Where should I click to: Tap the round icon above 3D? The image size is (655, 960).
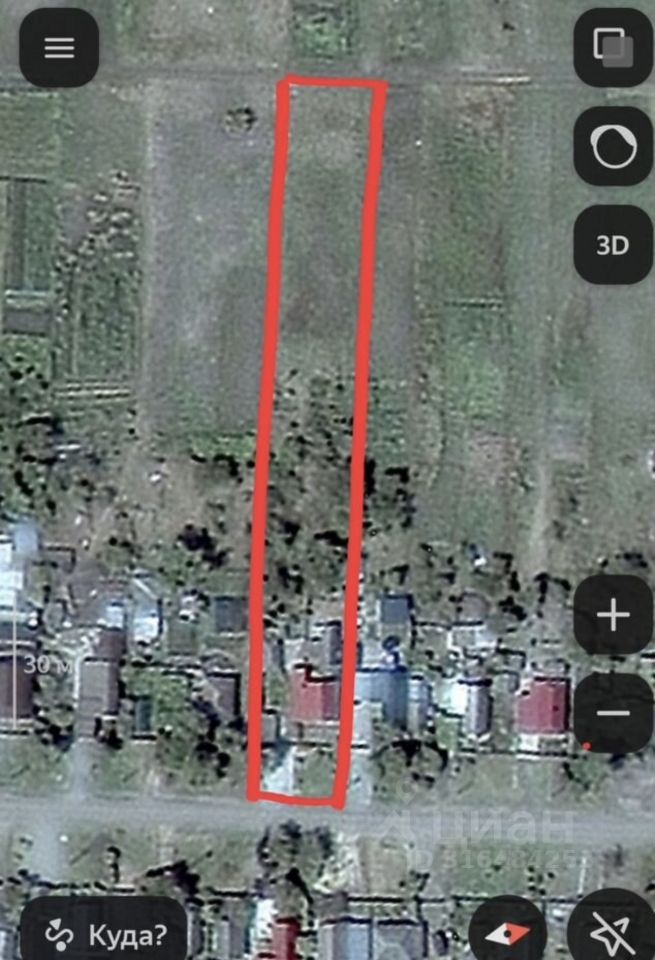click(x=612, y=146)
